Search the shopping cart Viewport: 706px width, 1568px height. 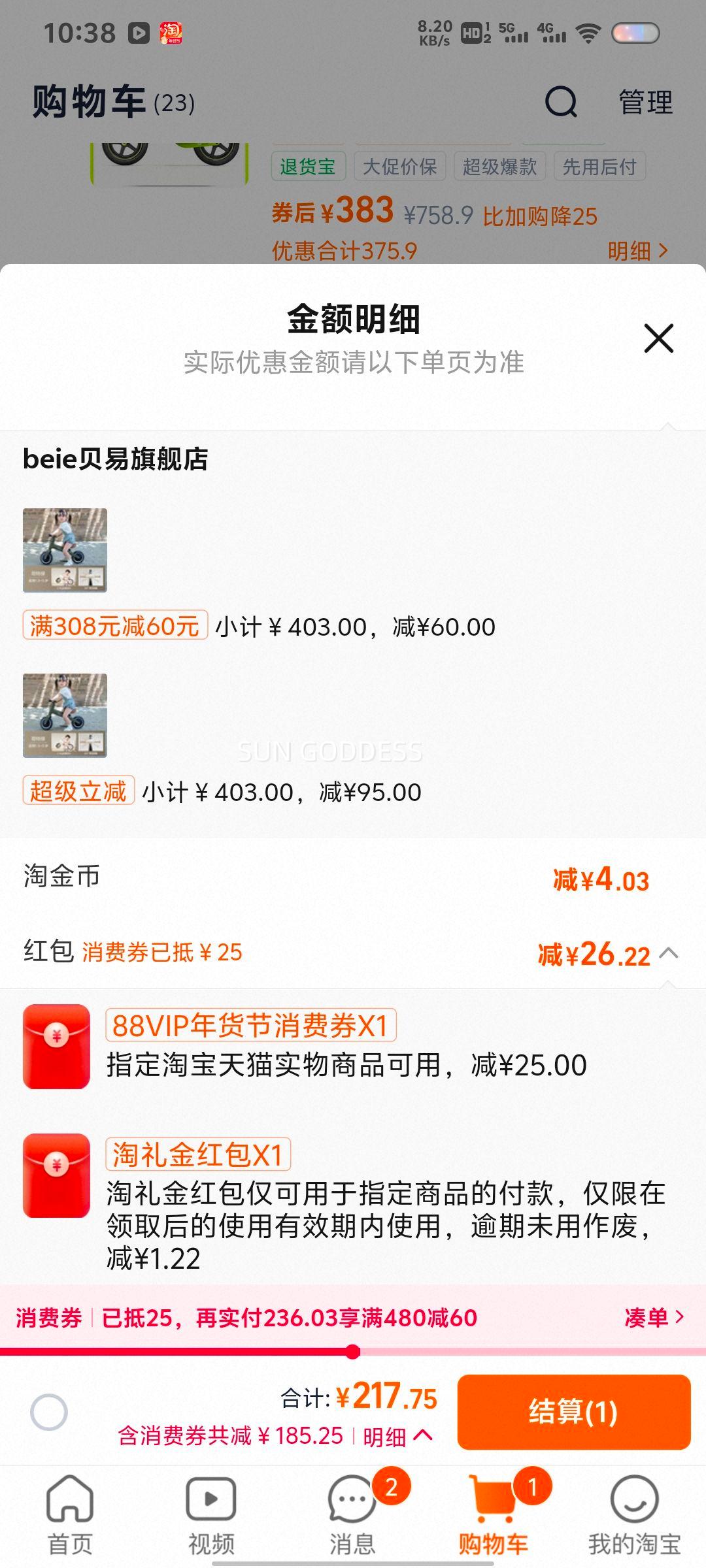tap(561, 103)
